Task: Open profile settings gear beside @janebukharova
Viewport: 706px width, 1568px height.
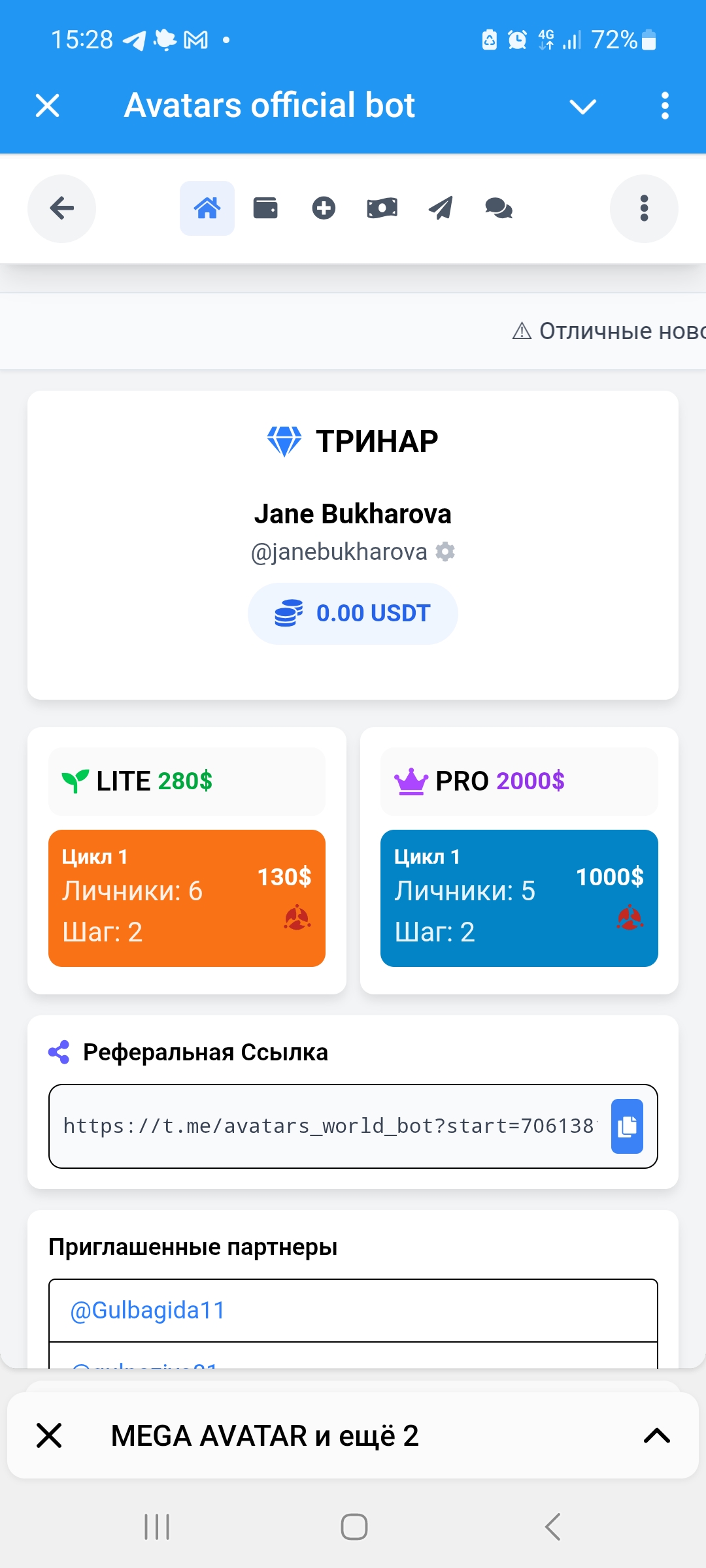Action: click(x=445, y=552)
